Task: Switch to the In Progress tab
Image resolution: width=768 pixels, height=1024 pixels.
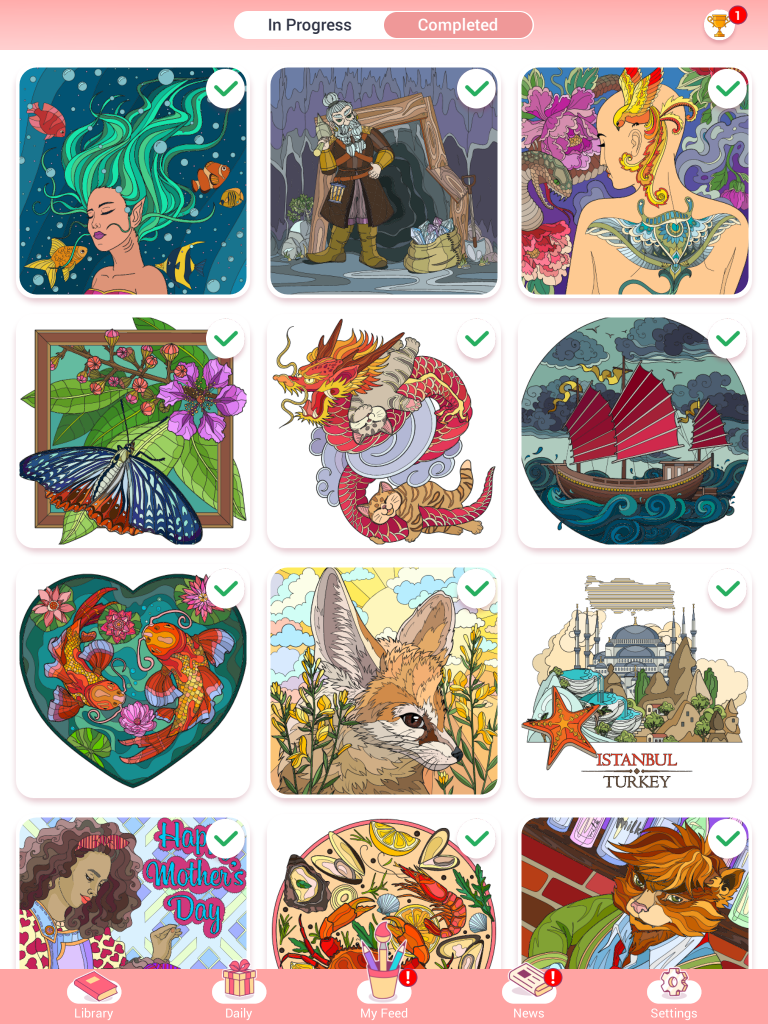Action: 309,25
